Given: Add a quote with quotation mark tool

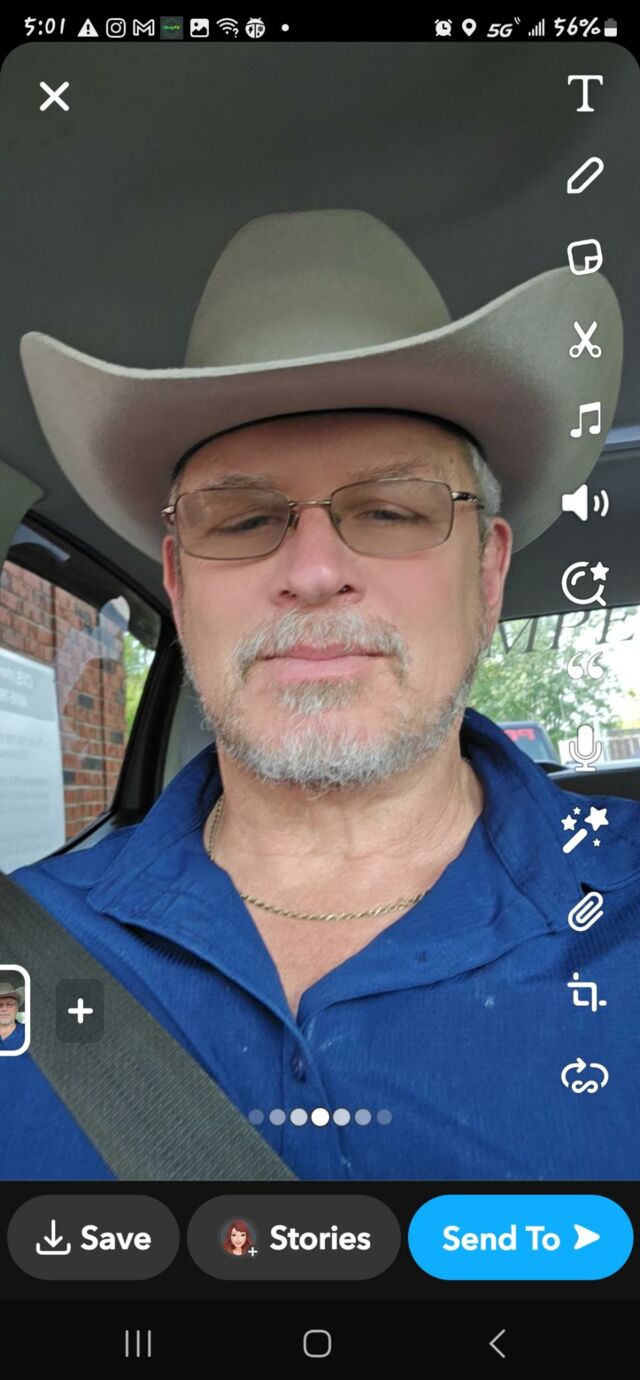Looking at the screenshot, I should tap(585, 665).
